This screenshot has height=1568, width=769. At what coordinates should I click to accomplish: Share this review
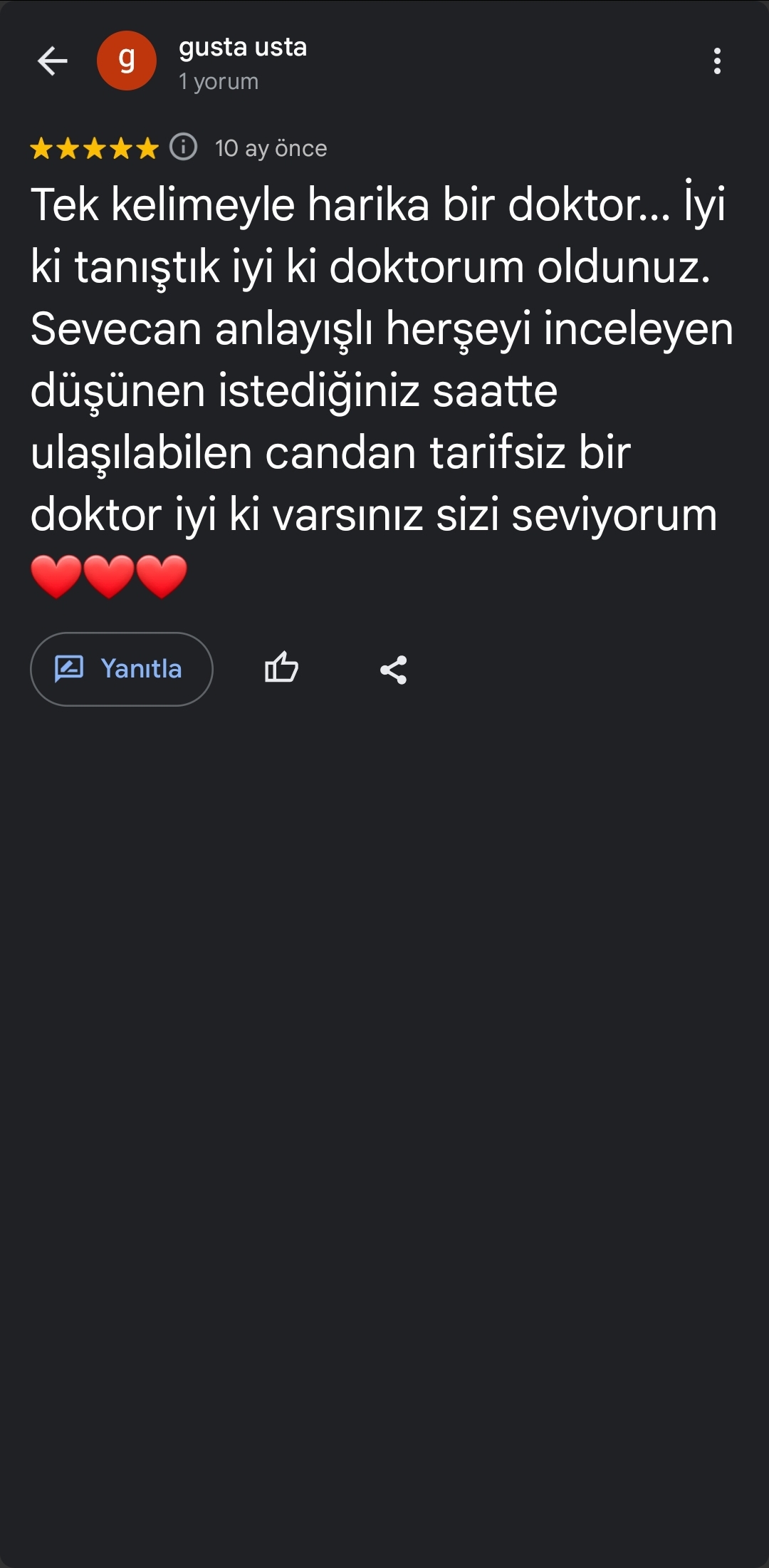point(394,670)
